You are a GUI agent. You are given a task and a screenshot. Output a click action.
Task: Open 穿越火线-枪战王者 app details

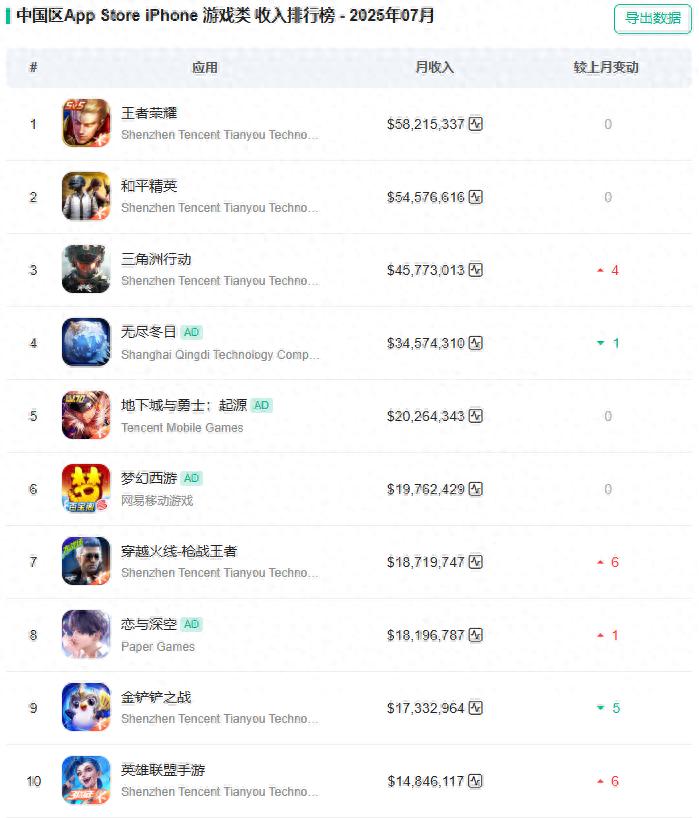179,551
